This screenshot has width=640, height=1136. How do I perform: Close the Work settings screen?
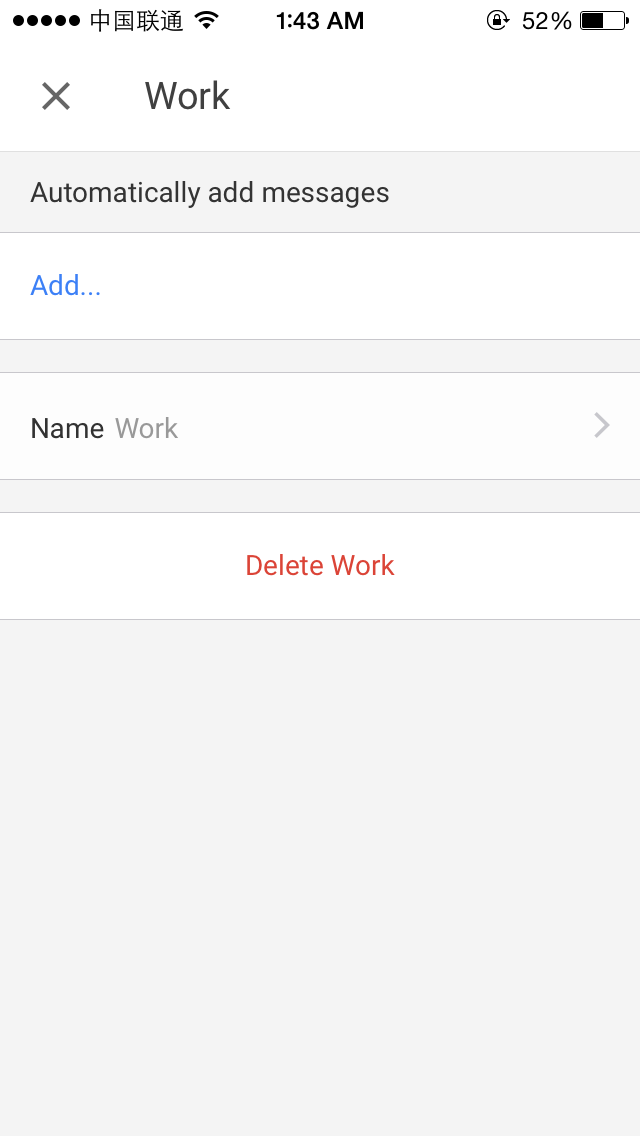coord(56,96)
